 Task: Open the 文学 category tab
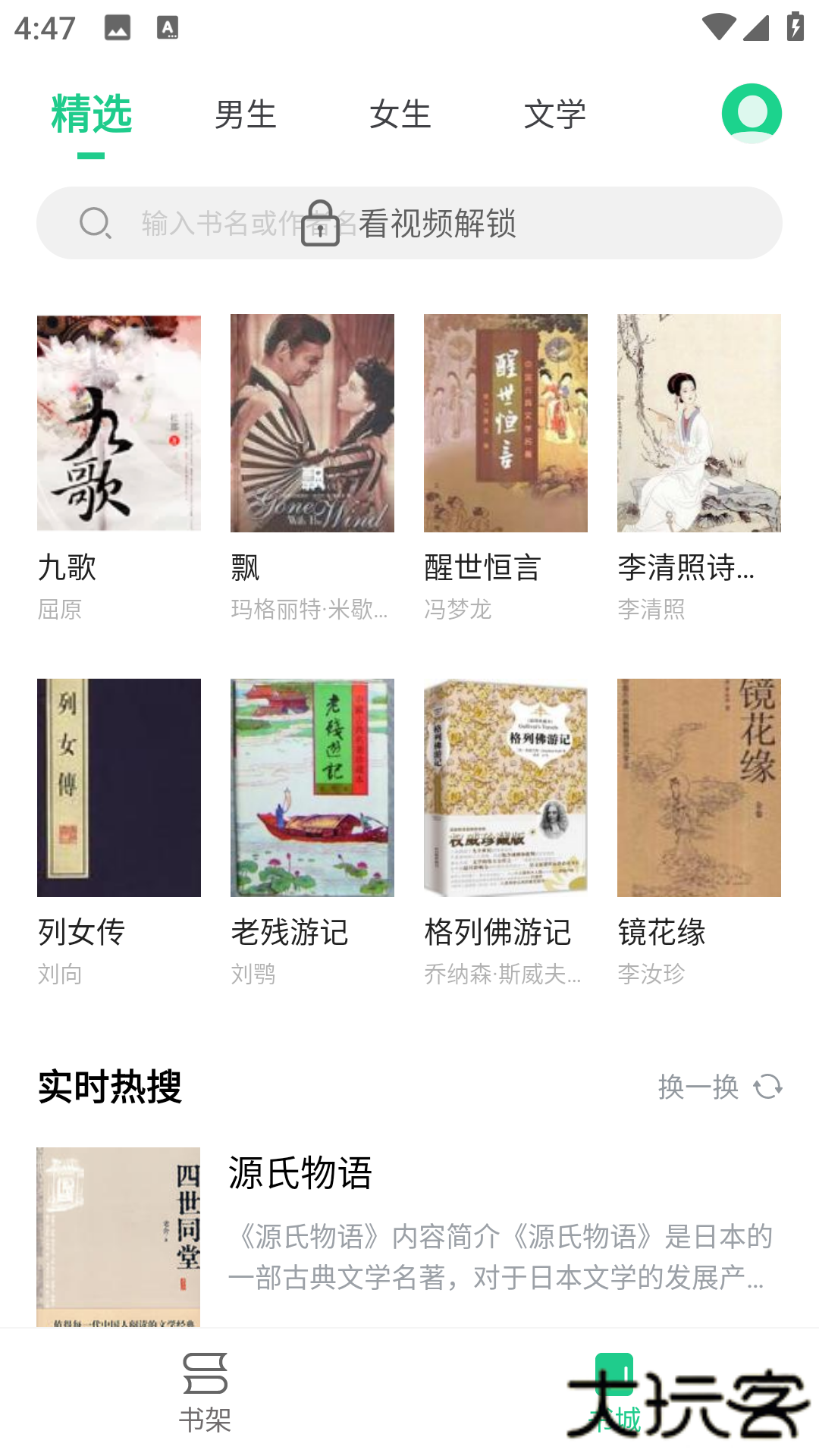(x=556, y=112)
